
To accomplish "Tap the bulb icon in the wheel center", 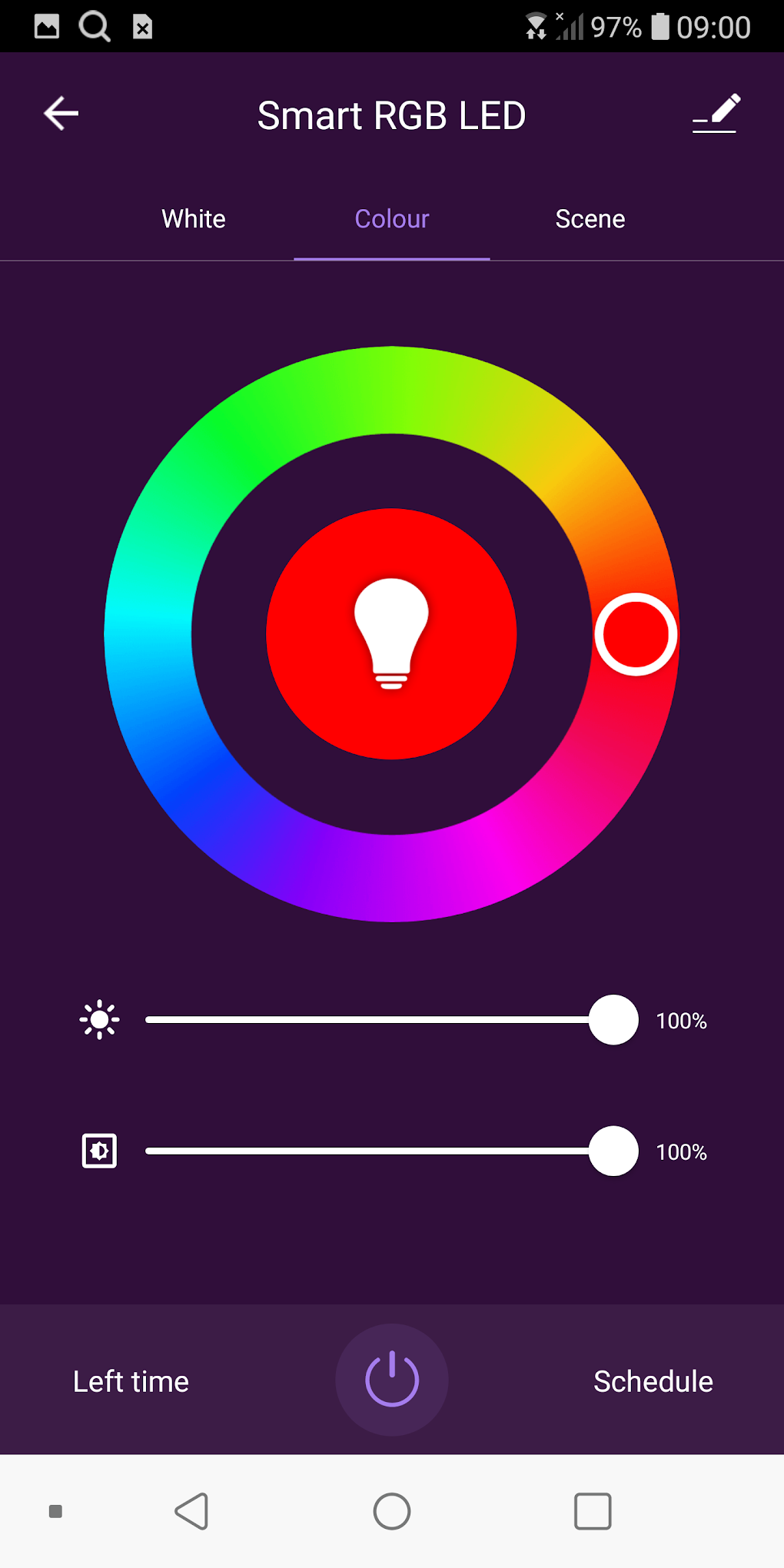I will [x=391, y=633].
